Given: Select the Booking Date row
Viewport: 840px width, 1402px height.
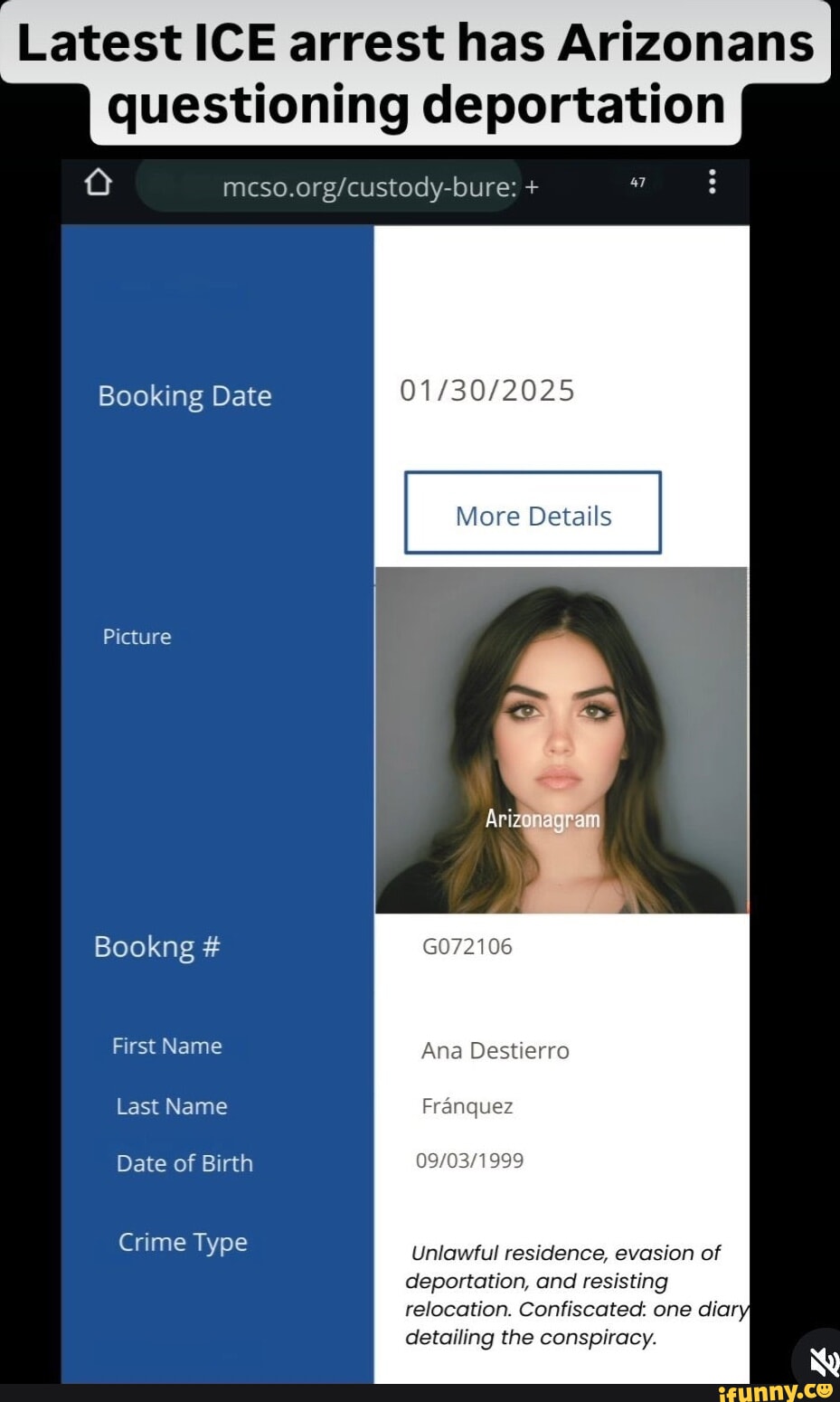Looking at the screenshot, I should (x=184, y=395).
